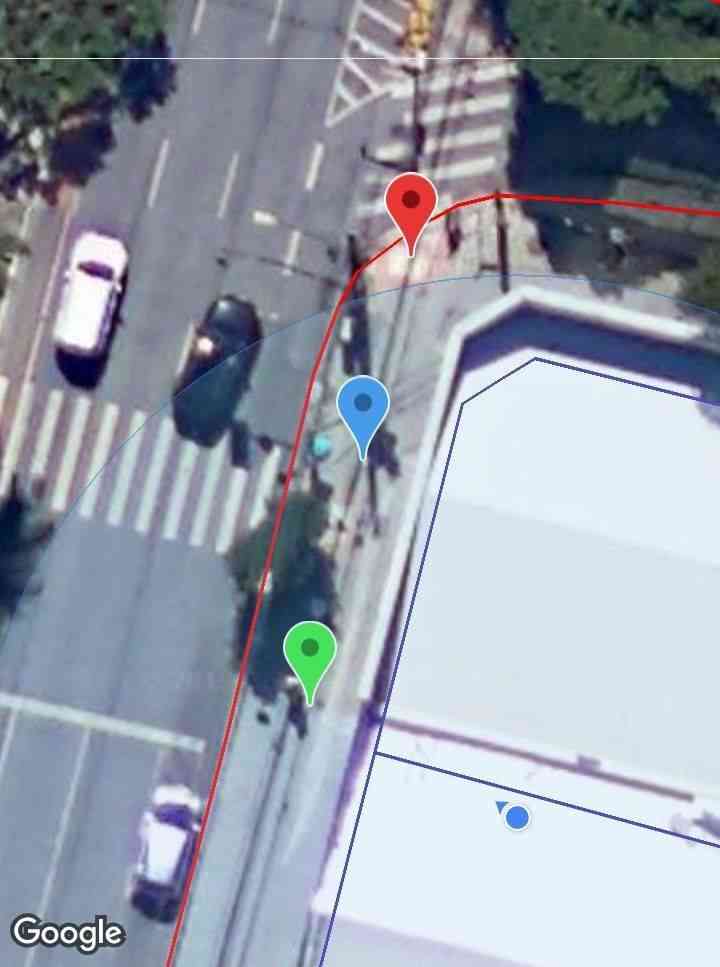
Task: Tap the red map marker
Action: click(411, 204)
